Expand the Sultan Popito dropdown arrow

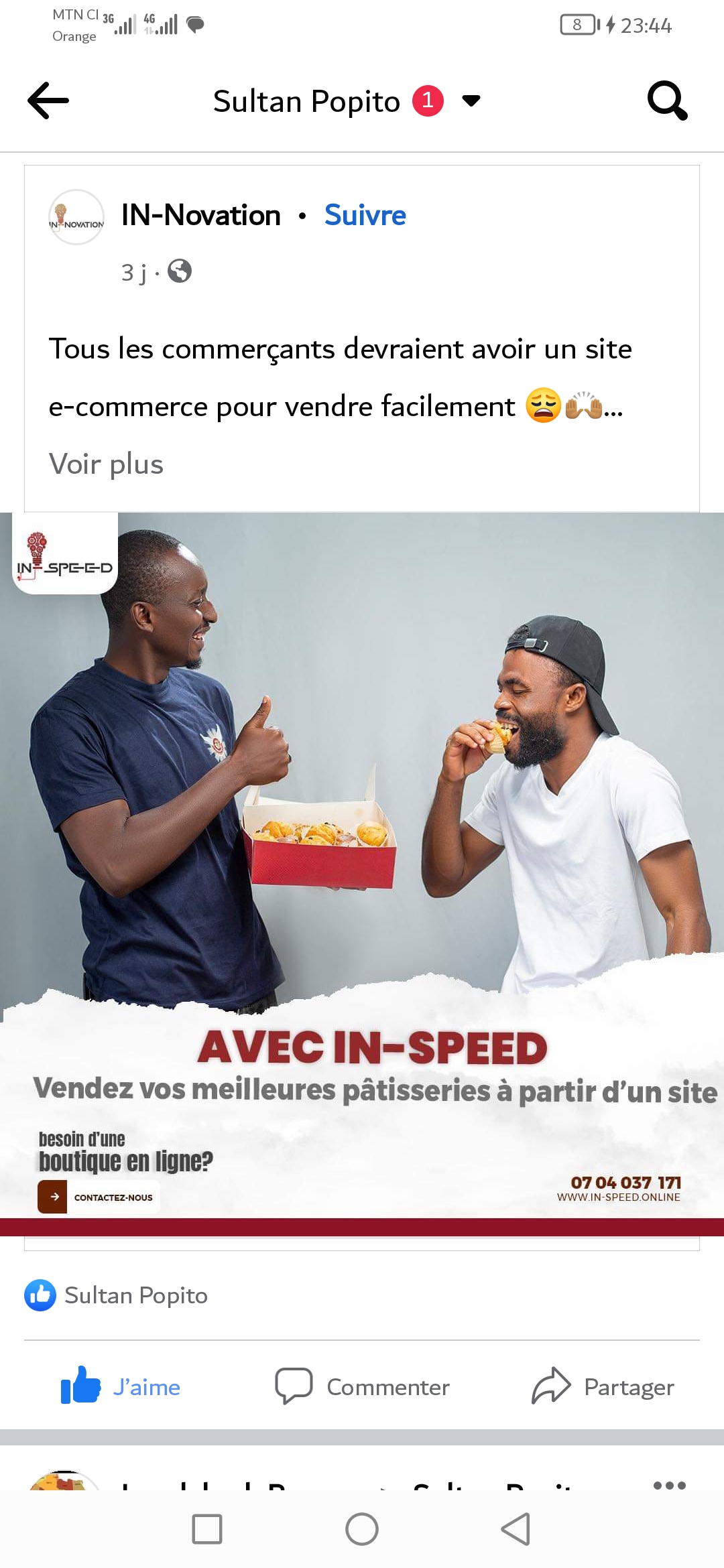click(x=471, y=101)
